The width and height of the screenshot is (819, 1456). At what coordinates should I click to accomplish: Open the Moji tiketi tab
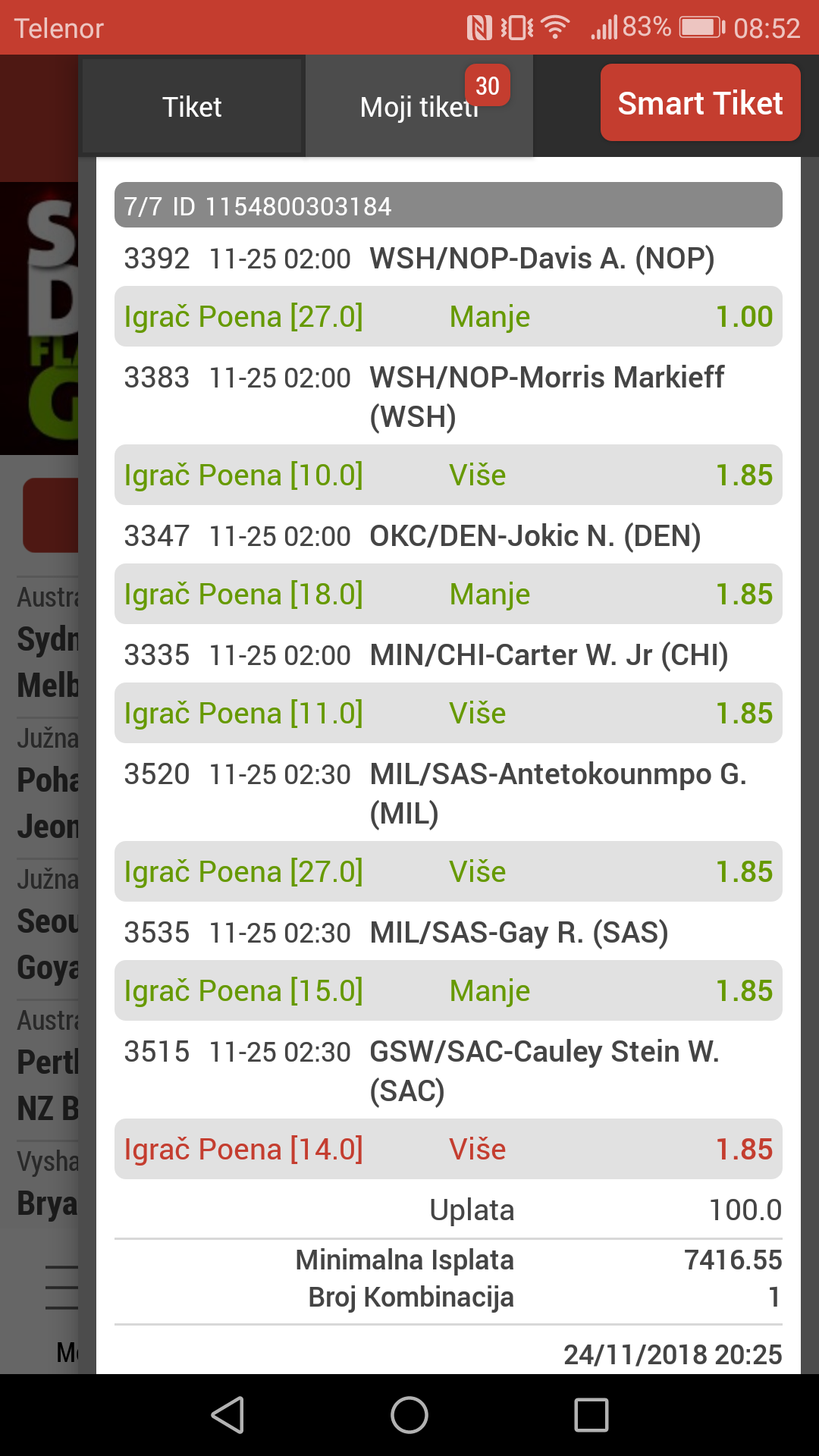pyautogui.click(x=419, y=106)
